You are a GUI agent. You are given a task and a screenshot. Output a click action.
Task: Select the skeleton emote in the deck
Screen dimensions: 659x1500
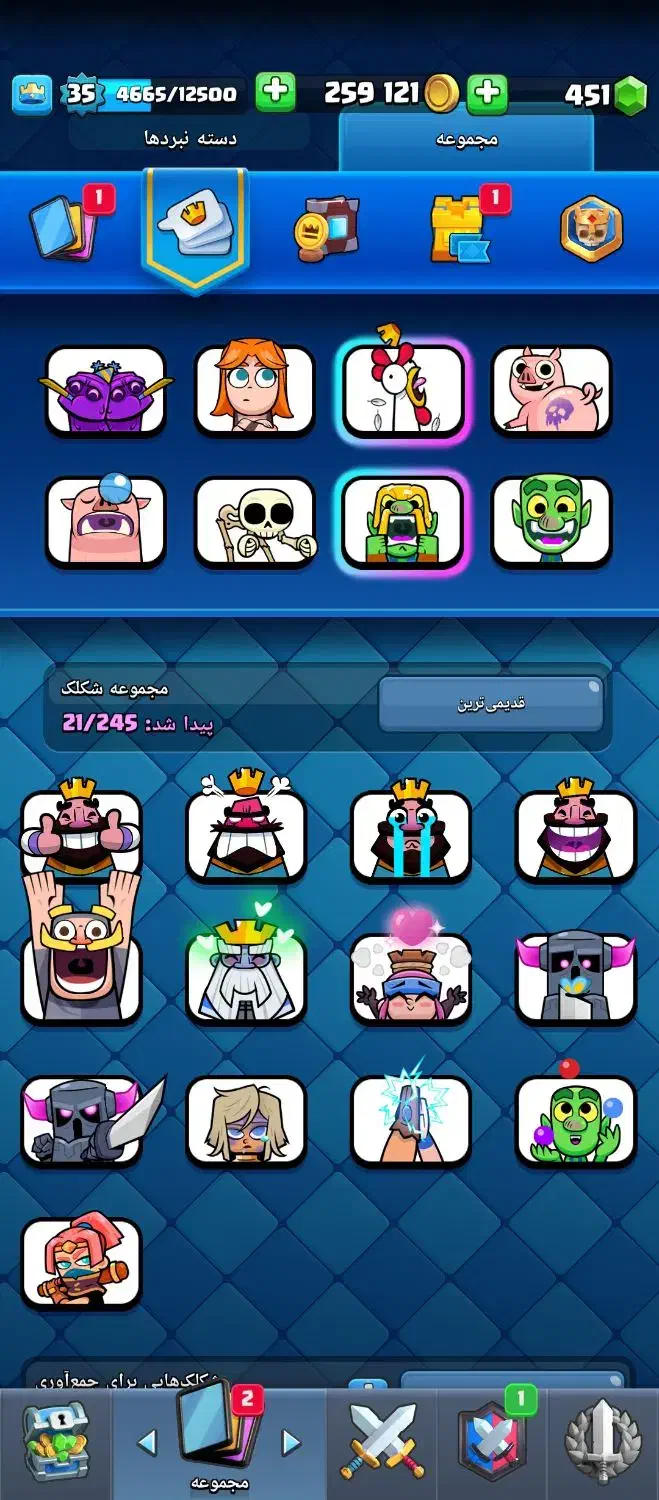[x=255, y=520]
